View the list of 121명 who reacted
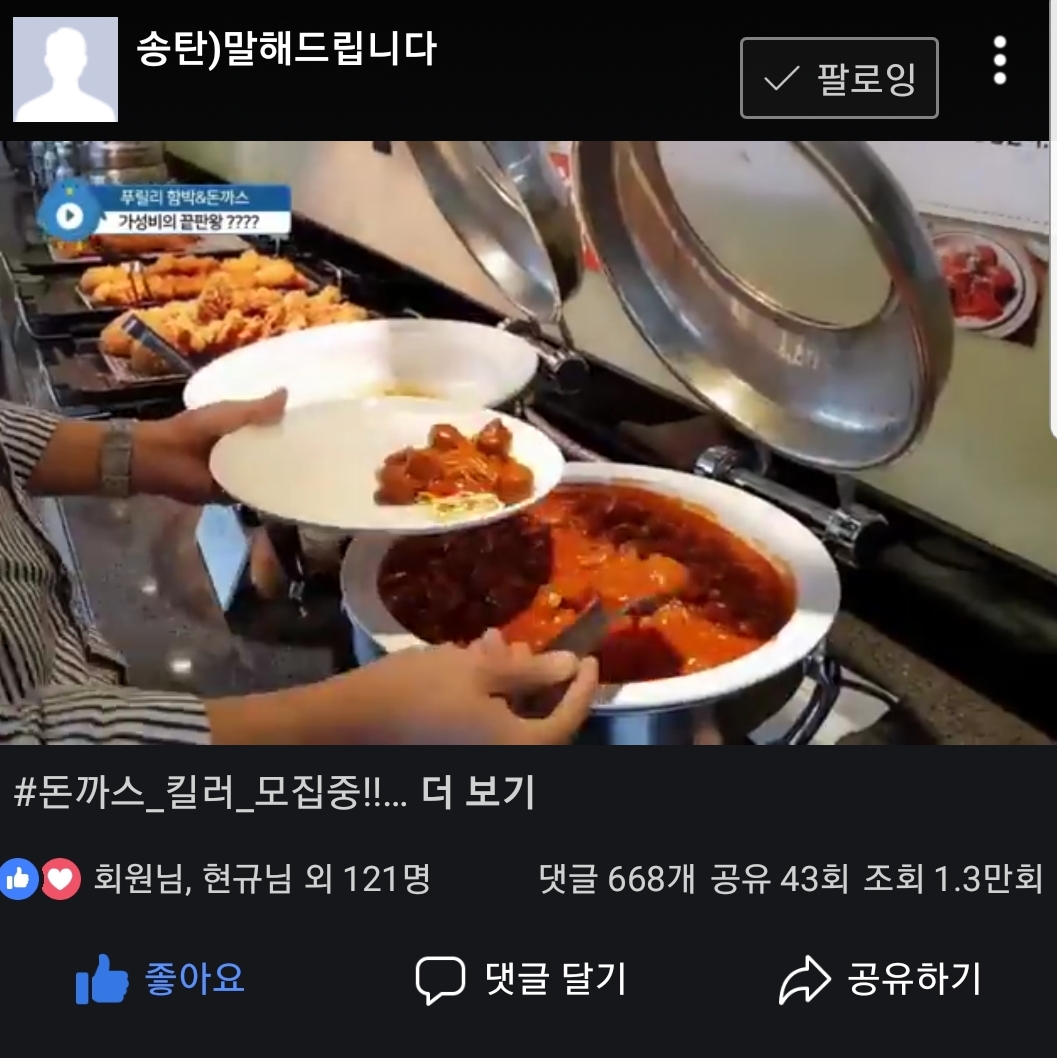The image size is (1057, 1058). pos(260,879)
